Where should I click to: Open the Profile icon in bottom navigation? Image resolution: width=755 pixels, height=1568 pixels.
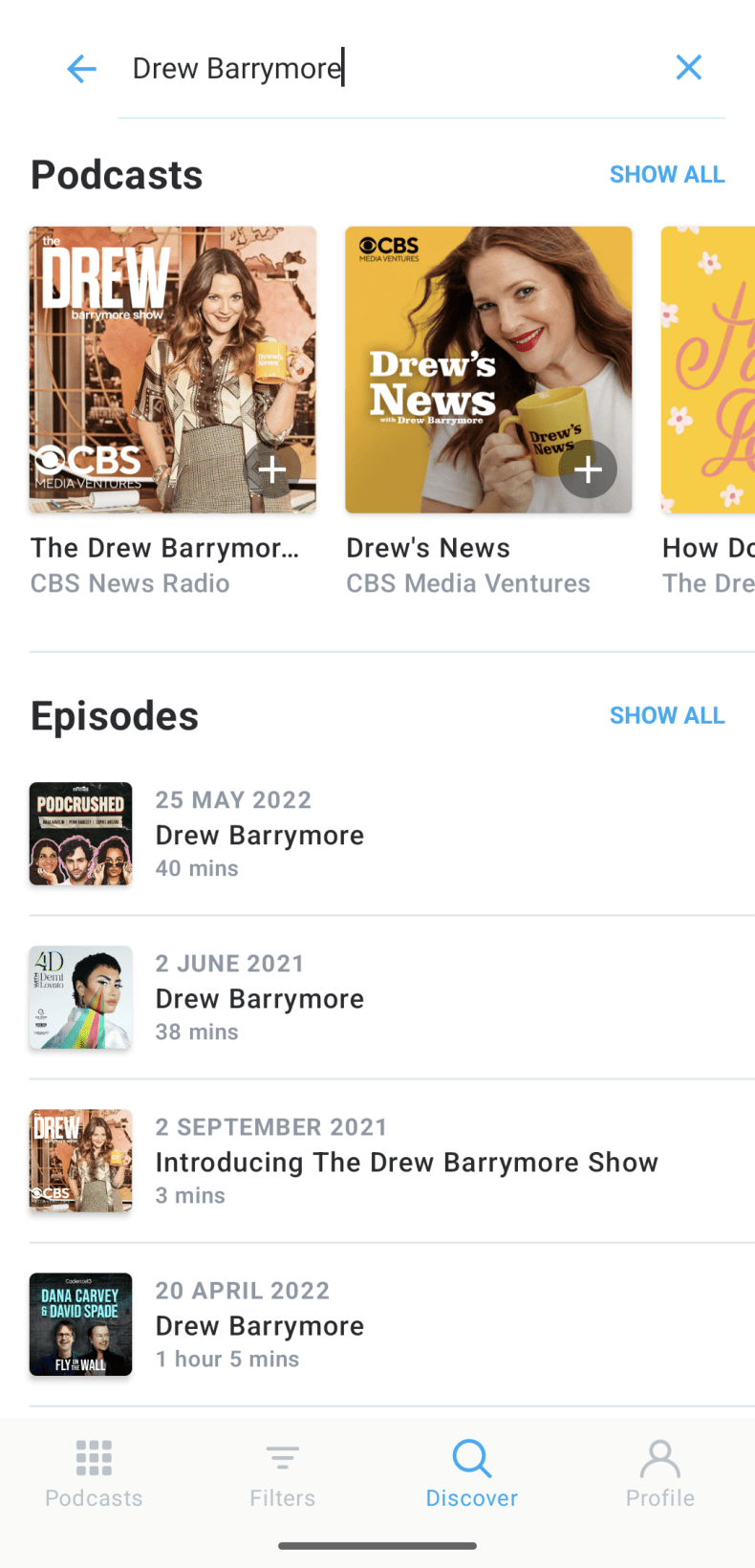(x=659, y=1470)
